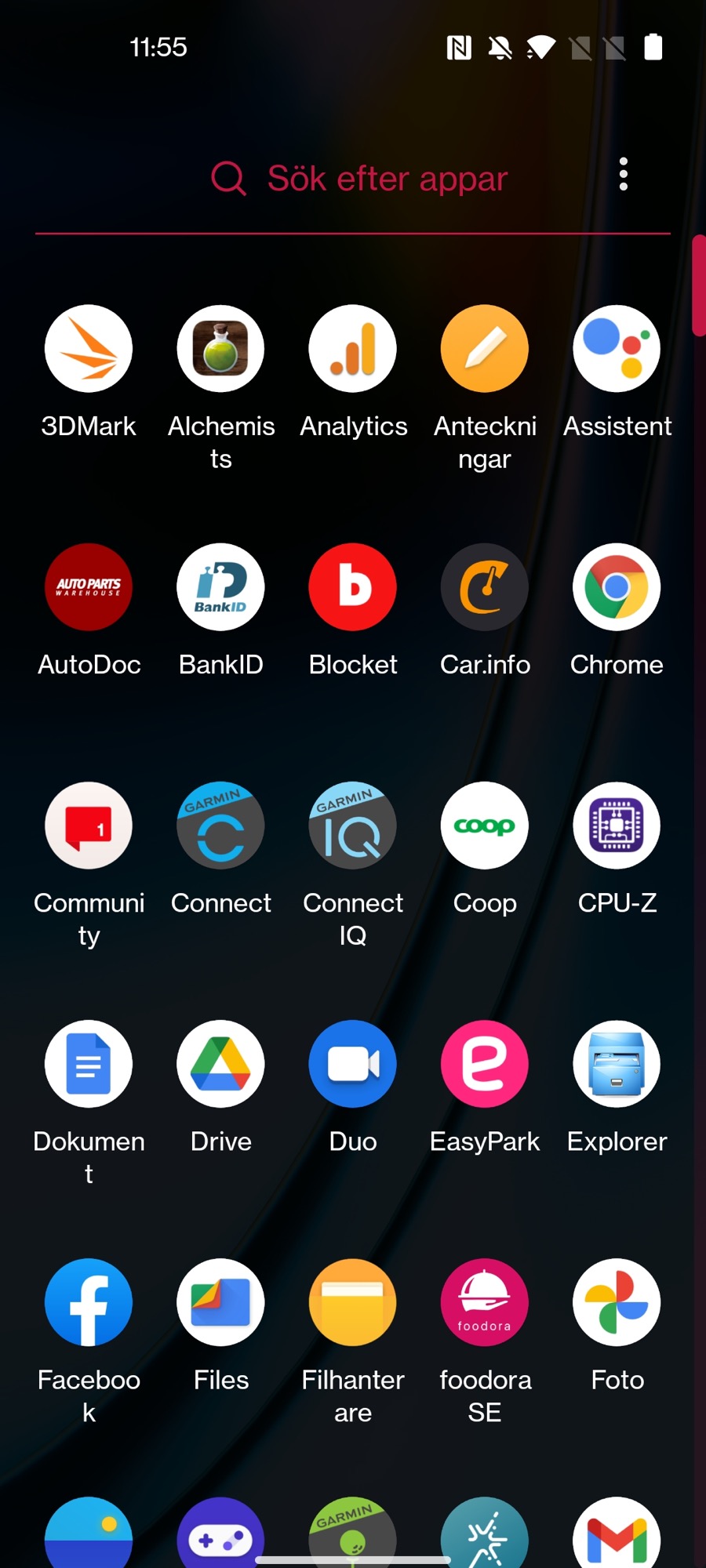Open Chrome browser
The width and height of the screenshot is (706, 1568).
tap(617, 587)
